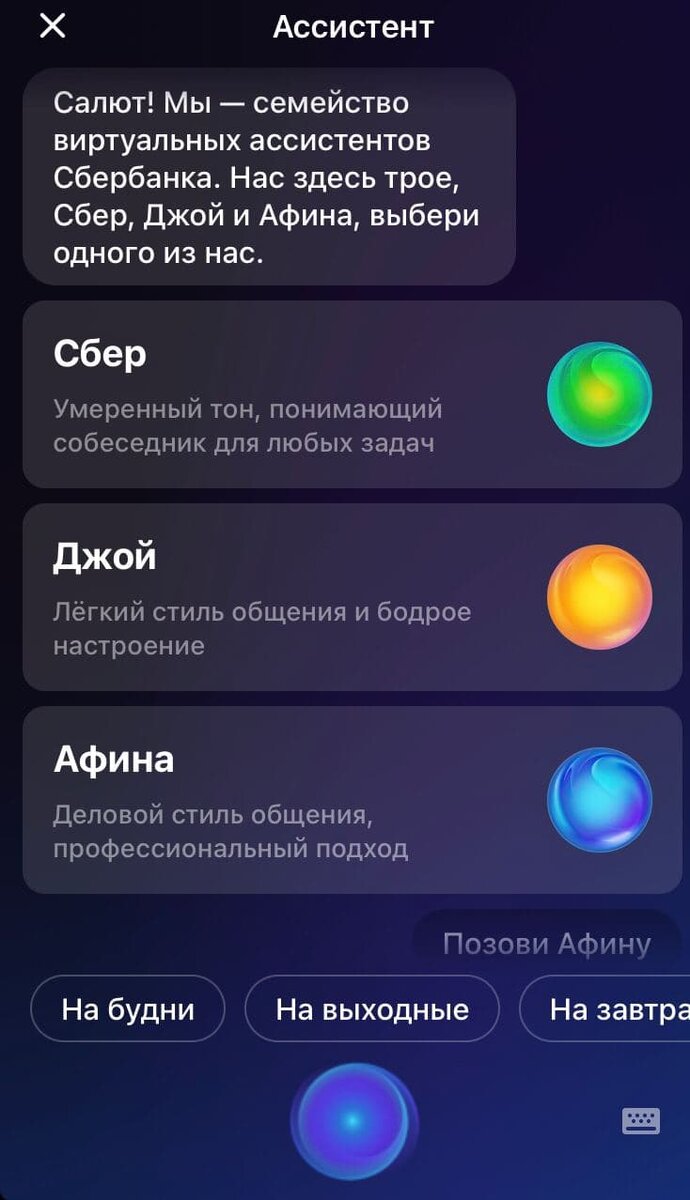Close the assistant screen

52,26
